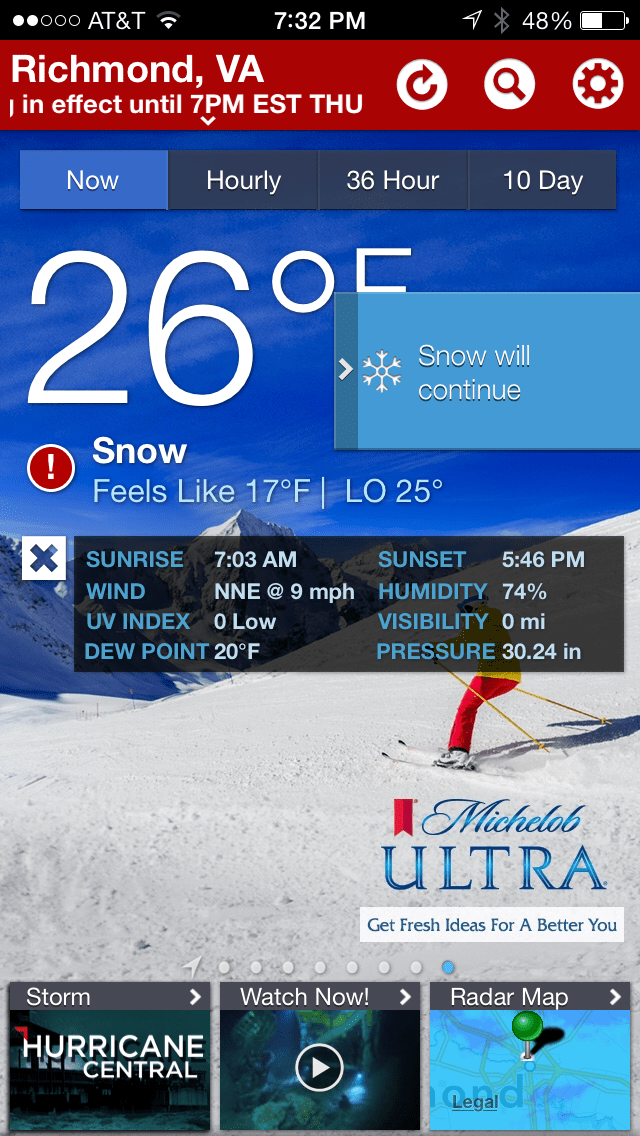Collapse the Snow will continue panel

[x=346, y=370]
